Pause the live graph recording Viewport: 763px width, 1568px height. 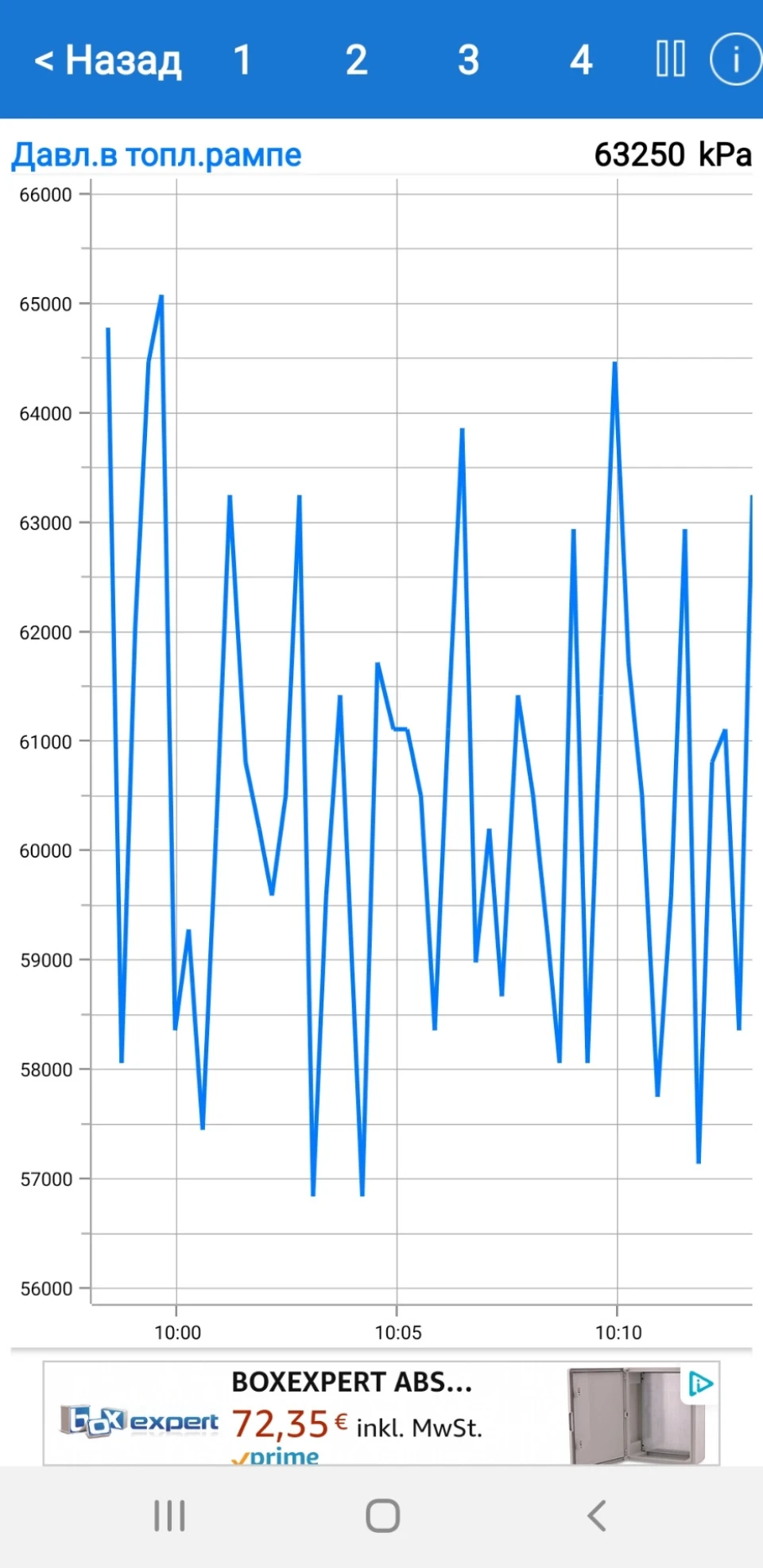[x=670, y=59]
